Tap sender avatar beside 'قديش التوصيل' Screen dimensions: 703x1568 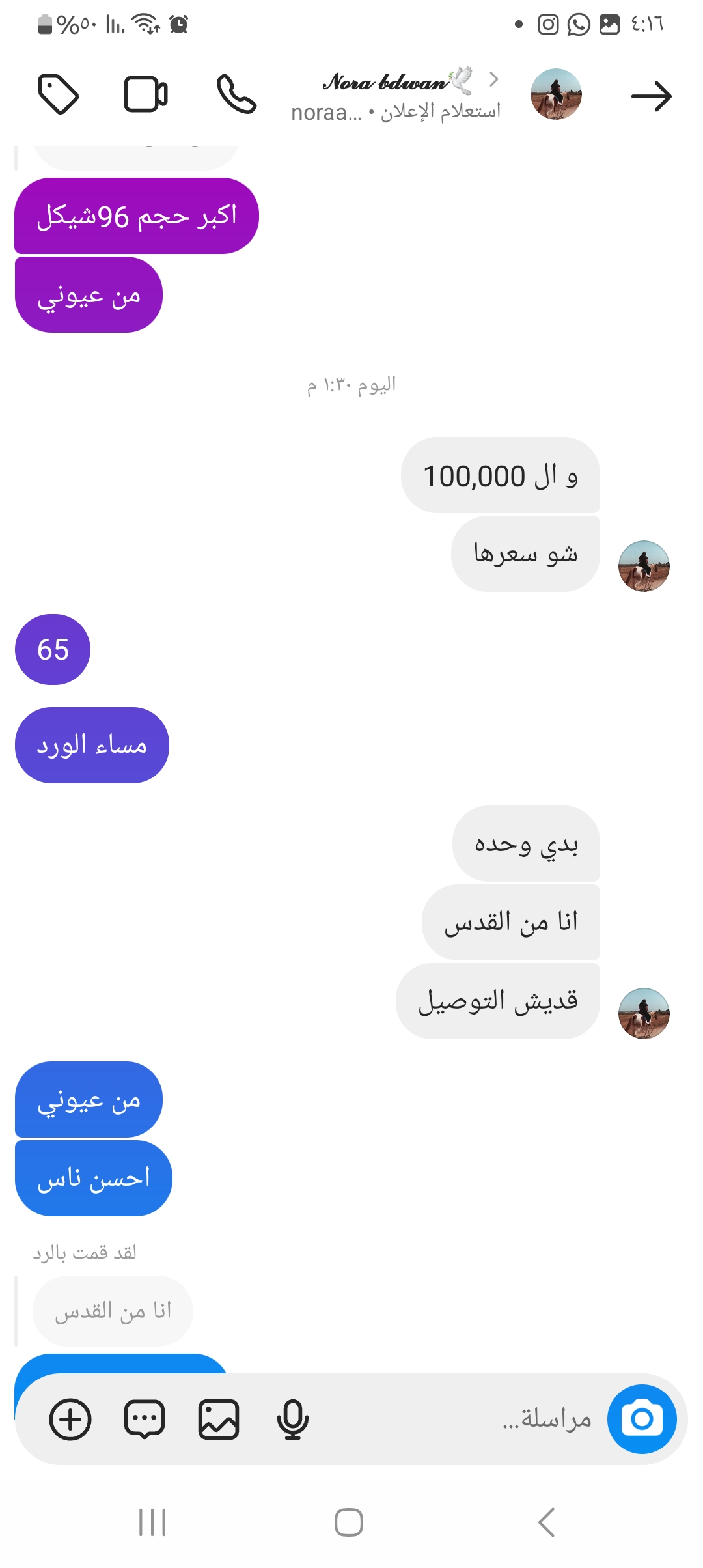644,1013
